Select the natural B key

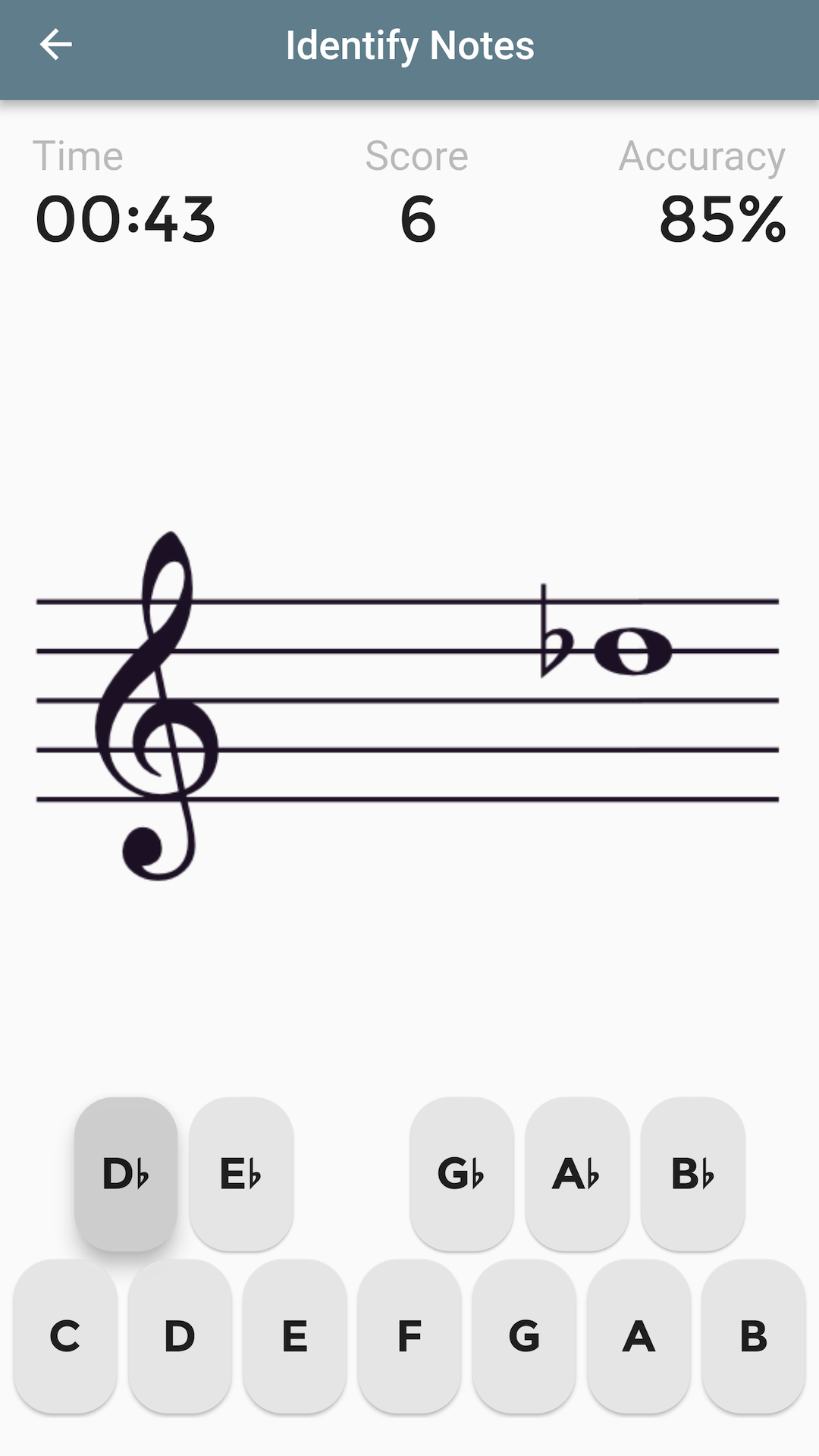754,1335
